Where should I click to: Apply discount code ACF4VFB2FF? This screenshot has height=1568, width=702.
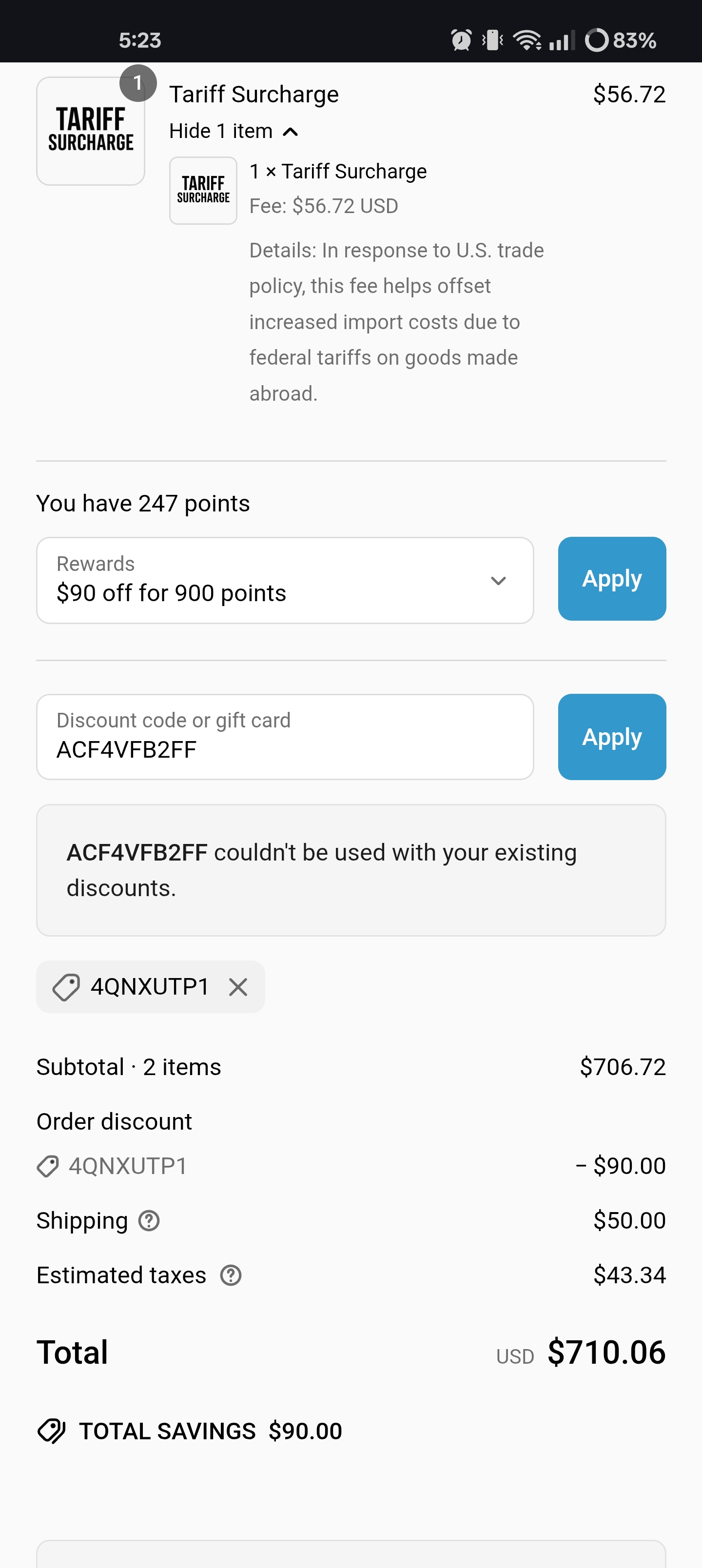click(x=612, y=737)
